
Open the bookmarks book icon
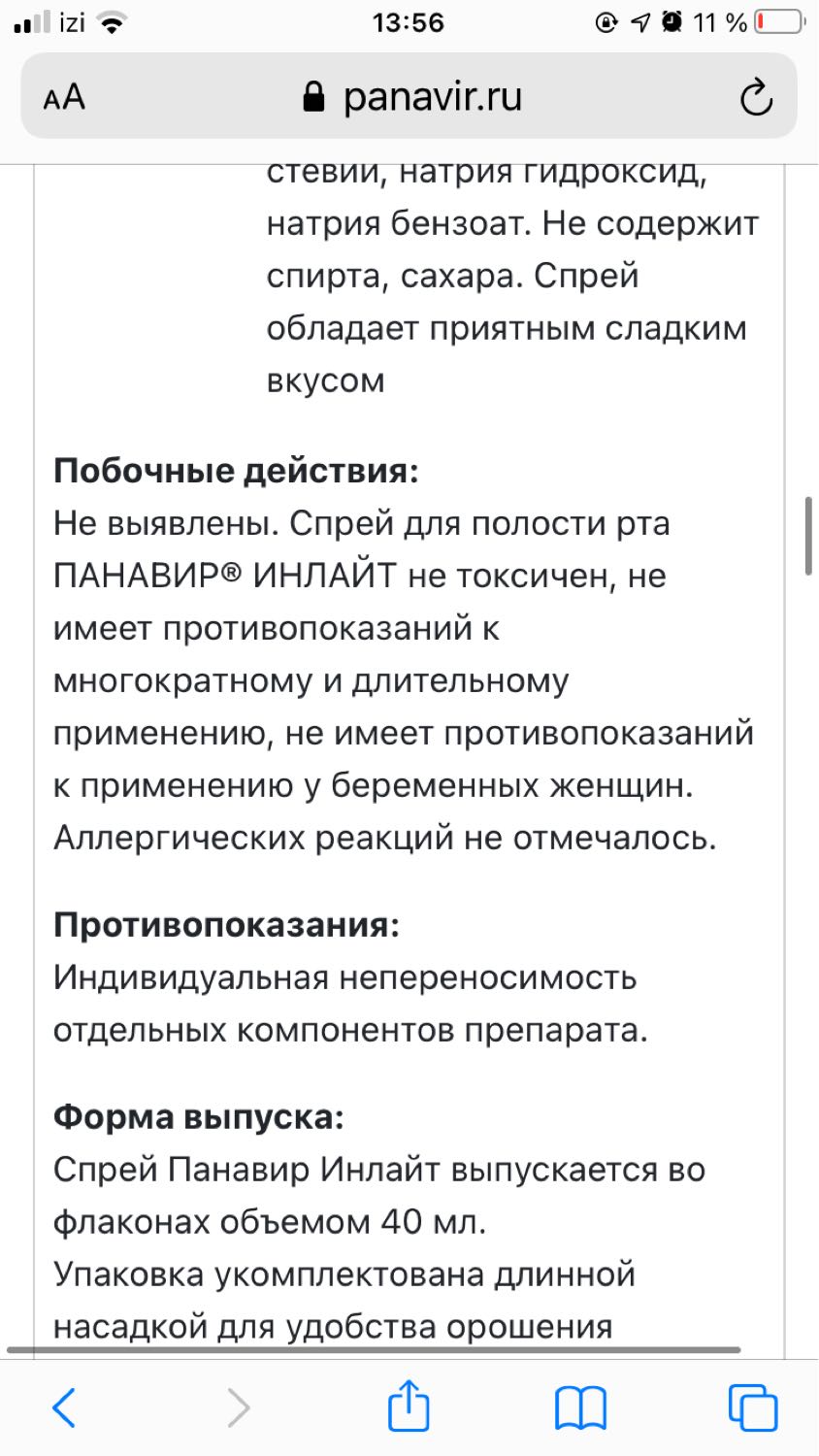click(x=580, y=1407)
